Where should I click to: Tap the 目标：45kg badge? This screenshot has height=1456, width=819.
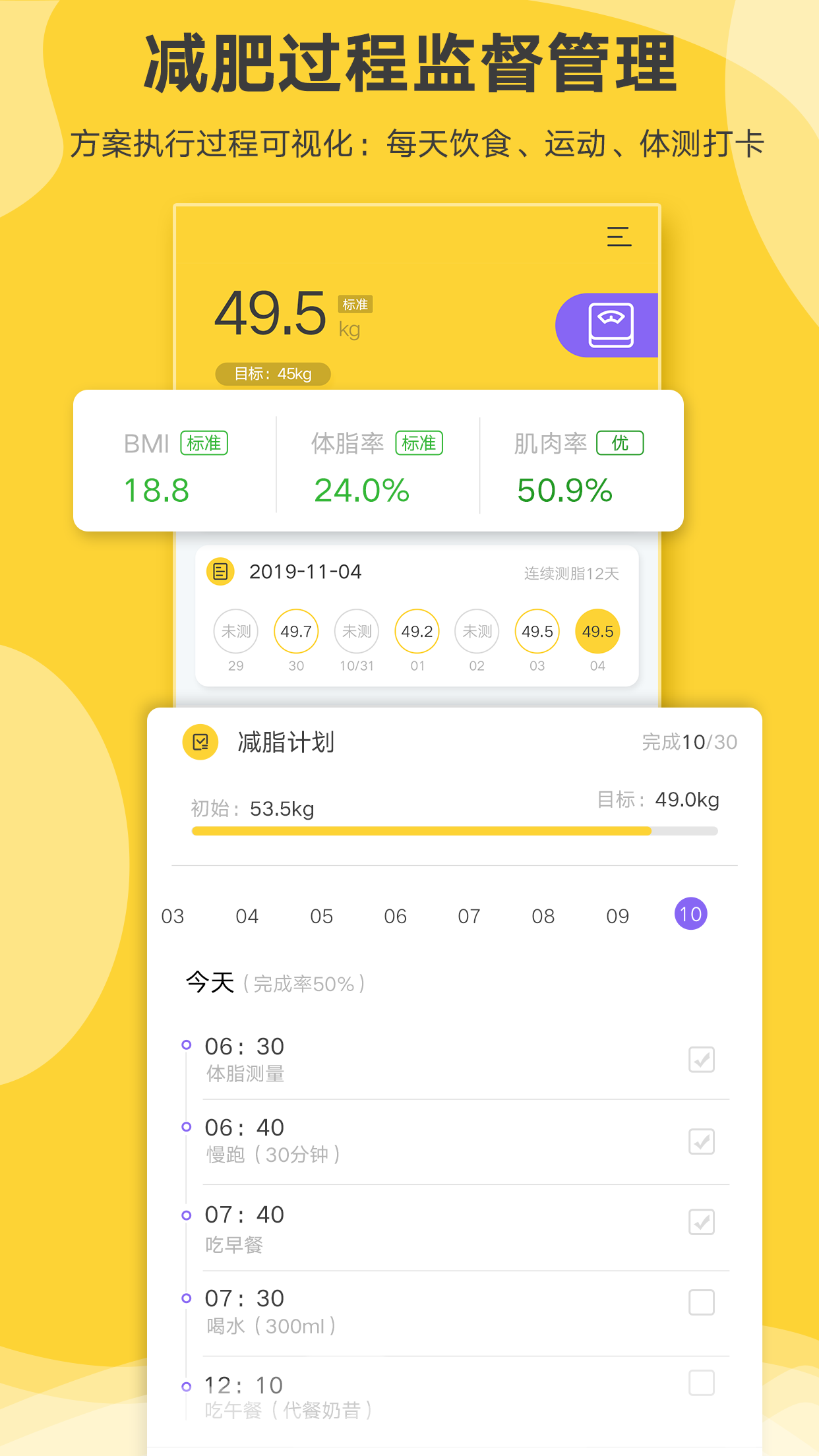272,374
